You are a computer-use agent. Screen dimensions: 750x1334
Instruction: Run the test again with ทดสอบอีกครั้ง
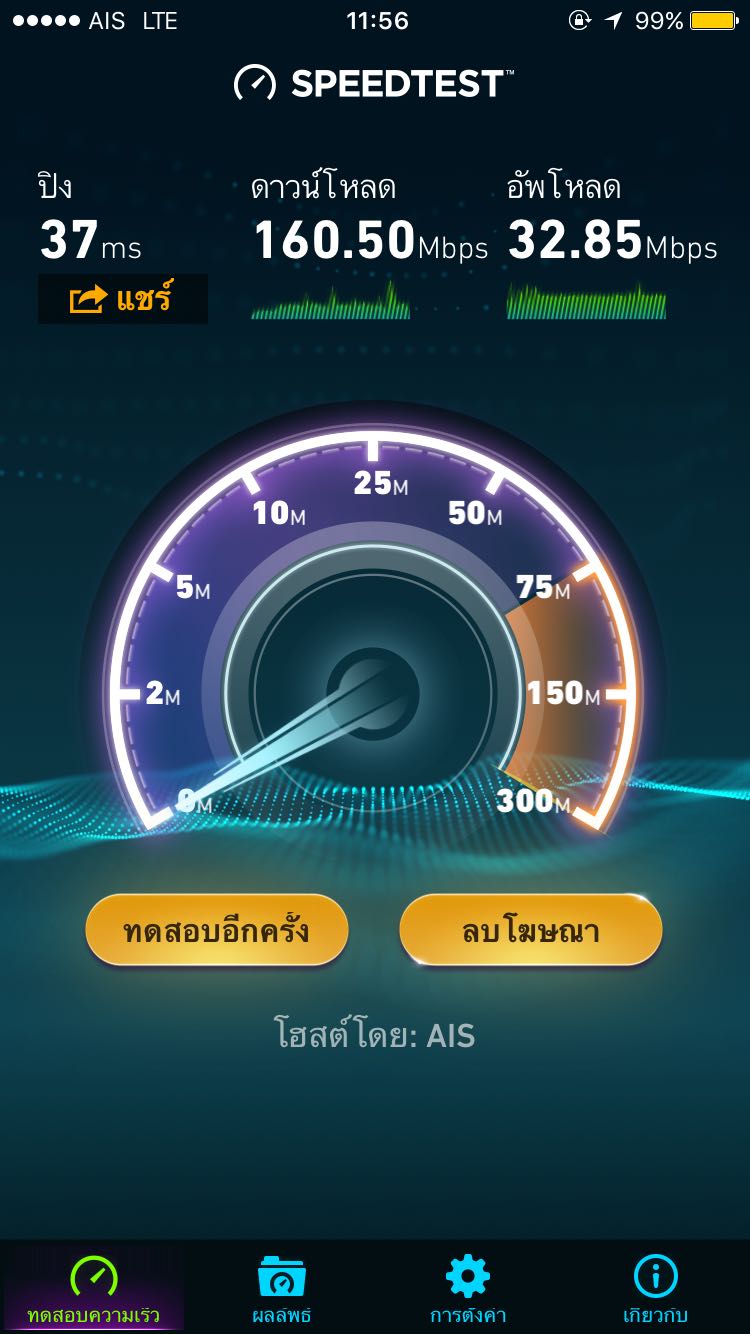tap(216, 930)
